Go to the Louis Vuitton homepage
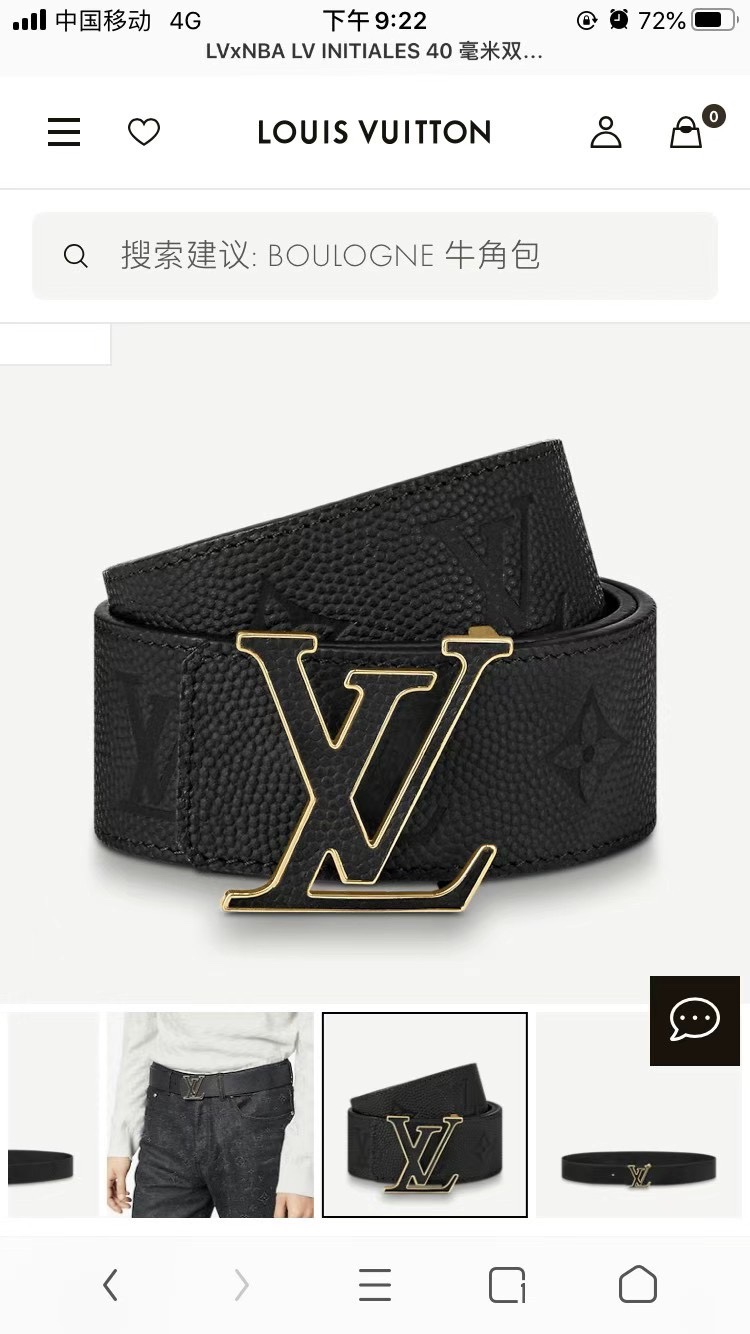This screenshot has width=750, height=1334. tap(374, 132)
